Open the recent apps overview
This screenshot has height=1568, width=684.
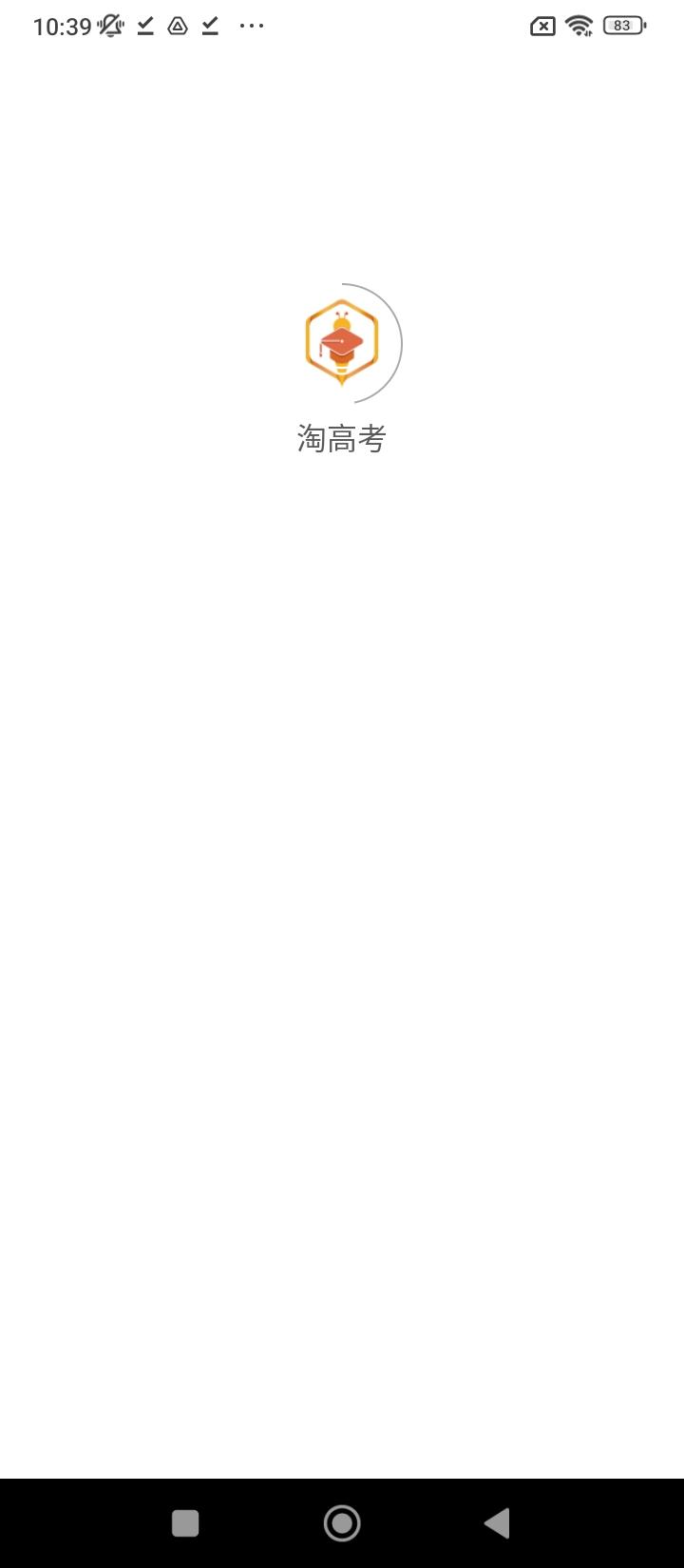click(185, 1523)
